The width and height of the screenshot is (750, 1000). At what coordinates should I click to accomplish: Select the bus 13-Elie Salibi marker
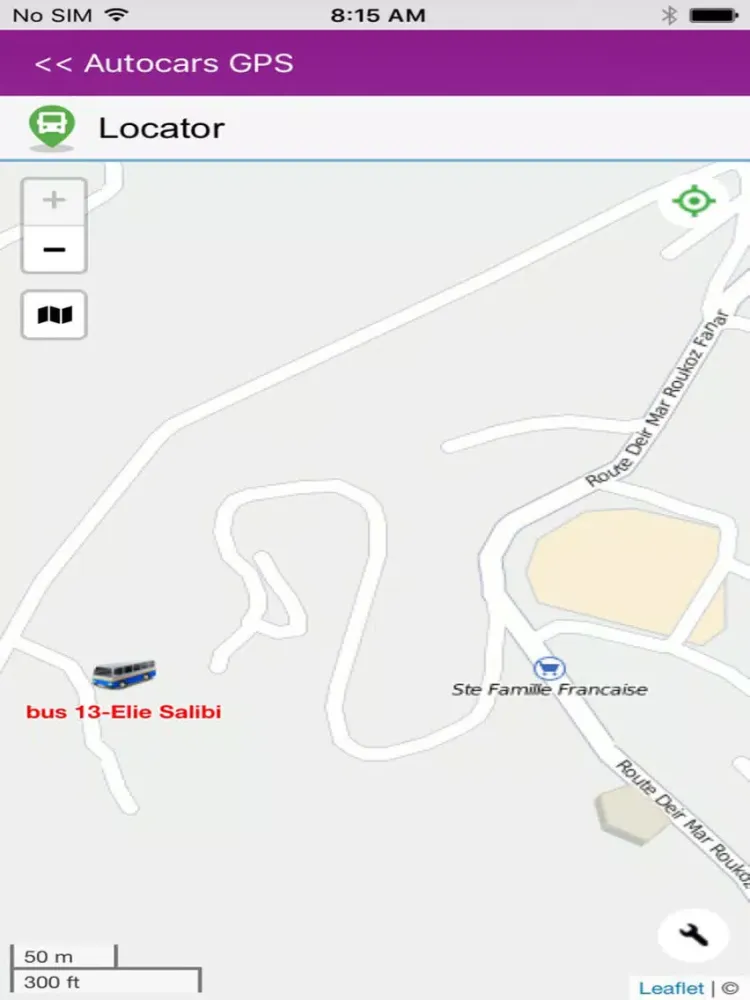124,673
